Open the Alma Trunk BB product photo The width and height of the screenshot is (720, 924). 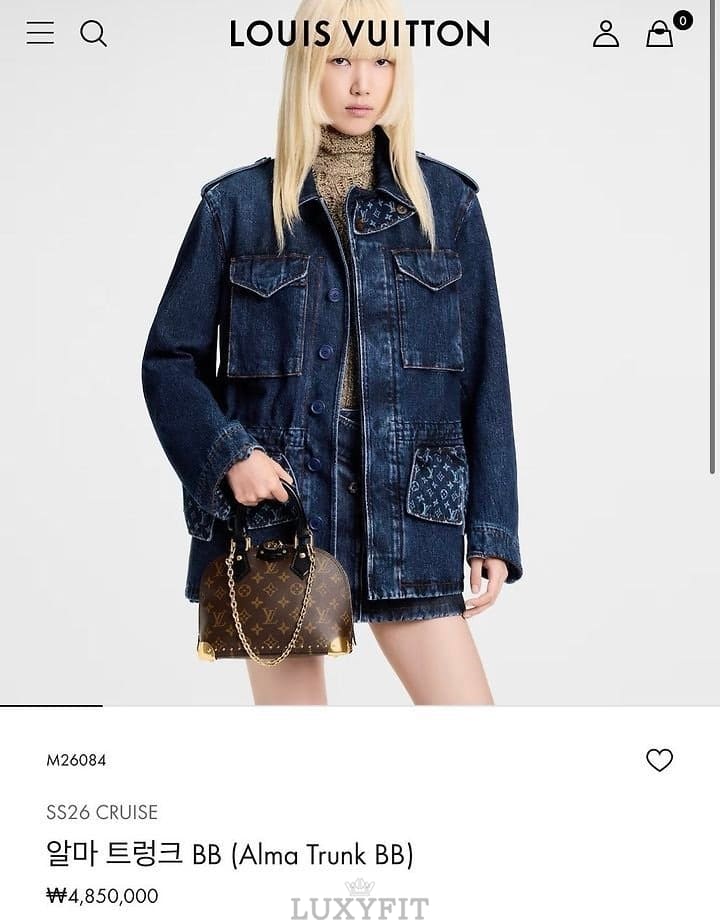(360, 380)
